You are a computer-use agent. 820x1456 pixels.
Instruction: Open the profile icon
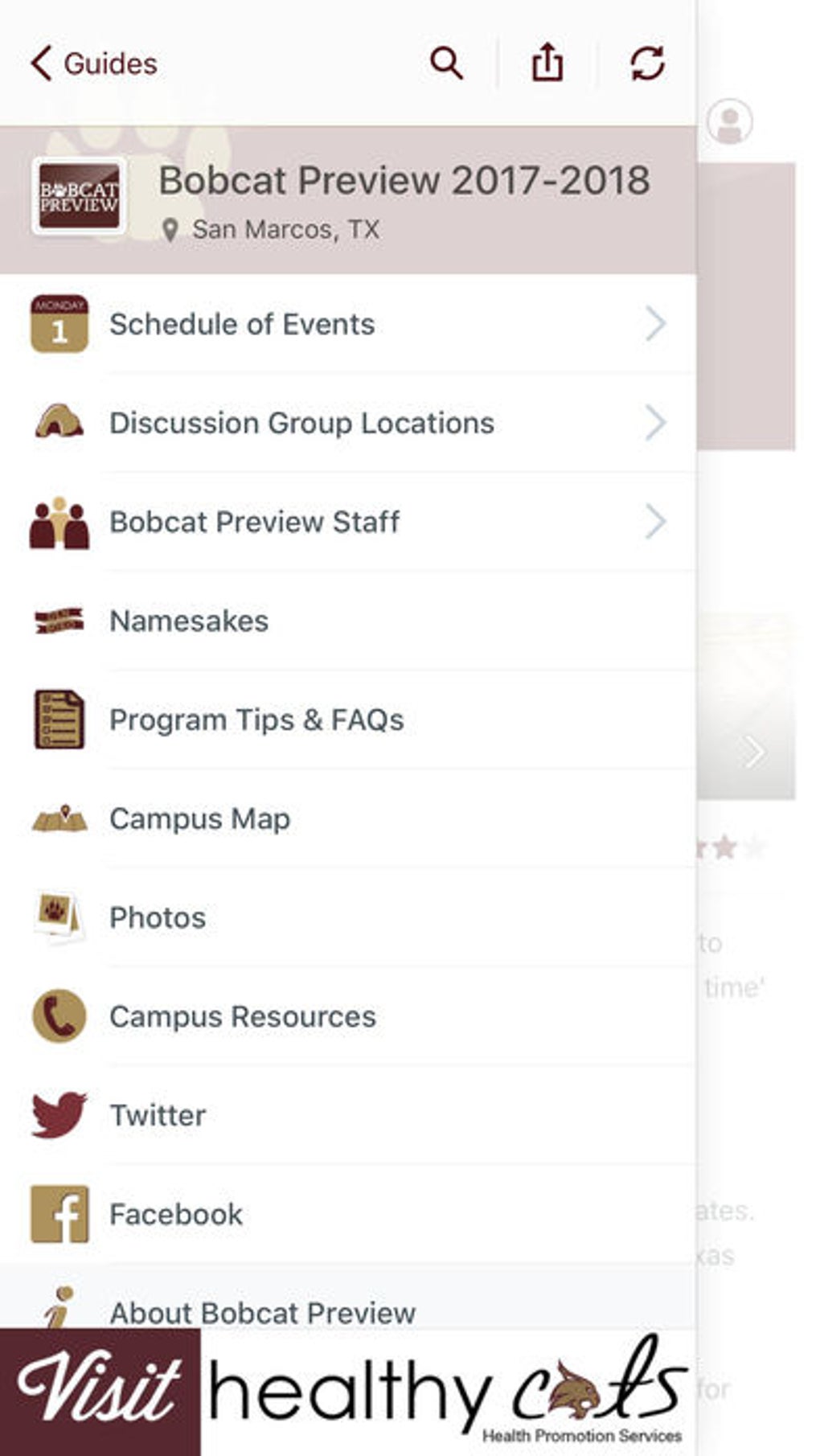click(729, 122)
